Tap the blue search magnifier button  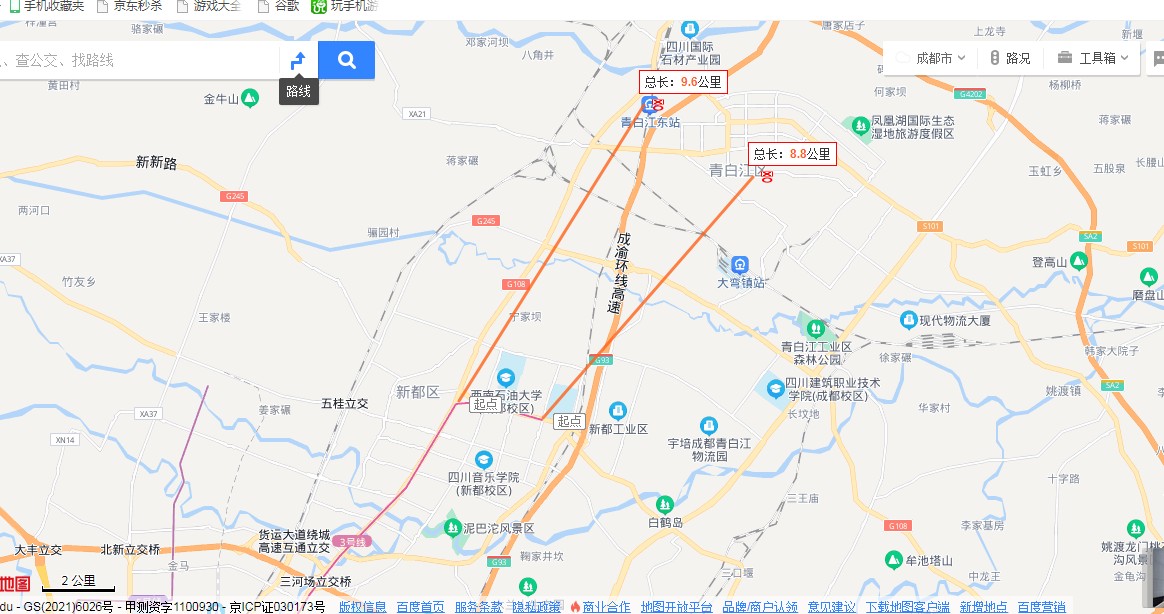point(346,60)
